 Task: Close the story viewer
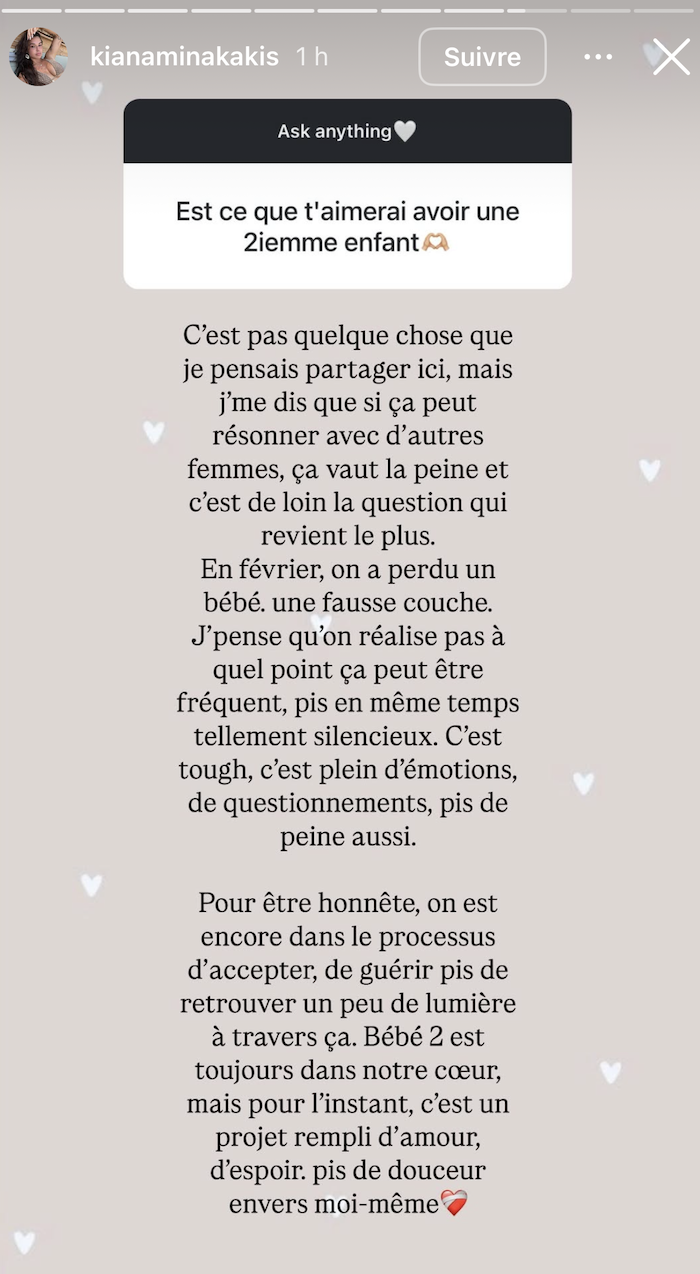click(670, 57)
